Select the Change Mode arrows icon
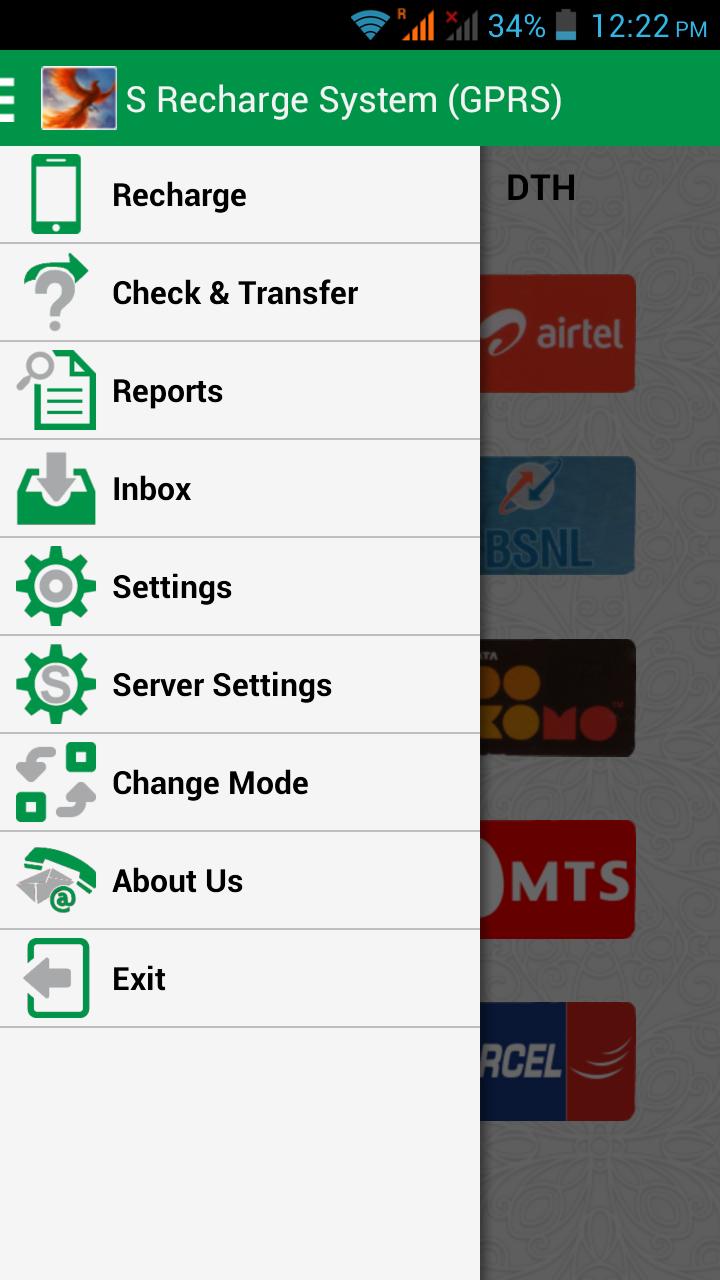Screen dimensions: 720x1280 point(55,782)
